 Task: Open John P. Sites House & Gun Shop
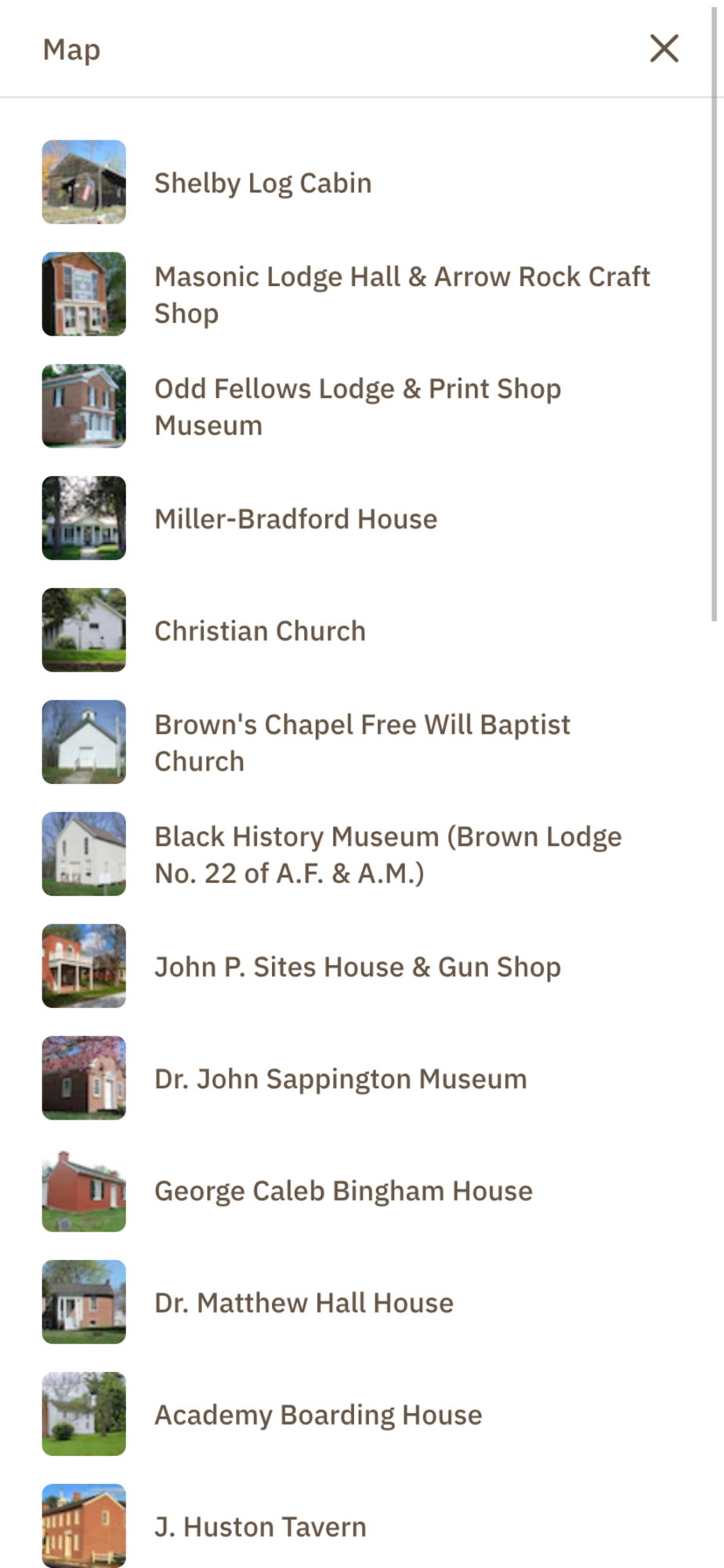pos(357,967)
